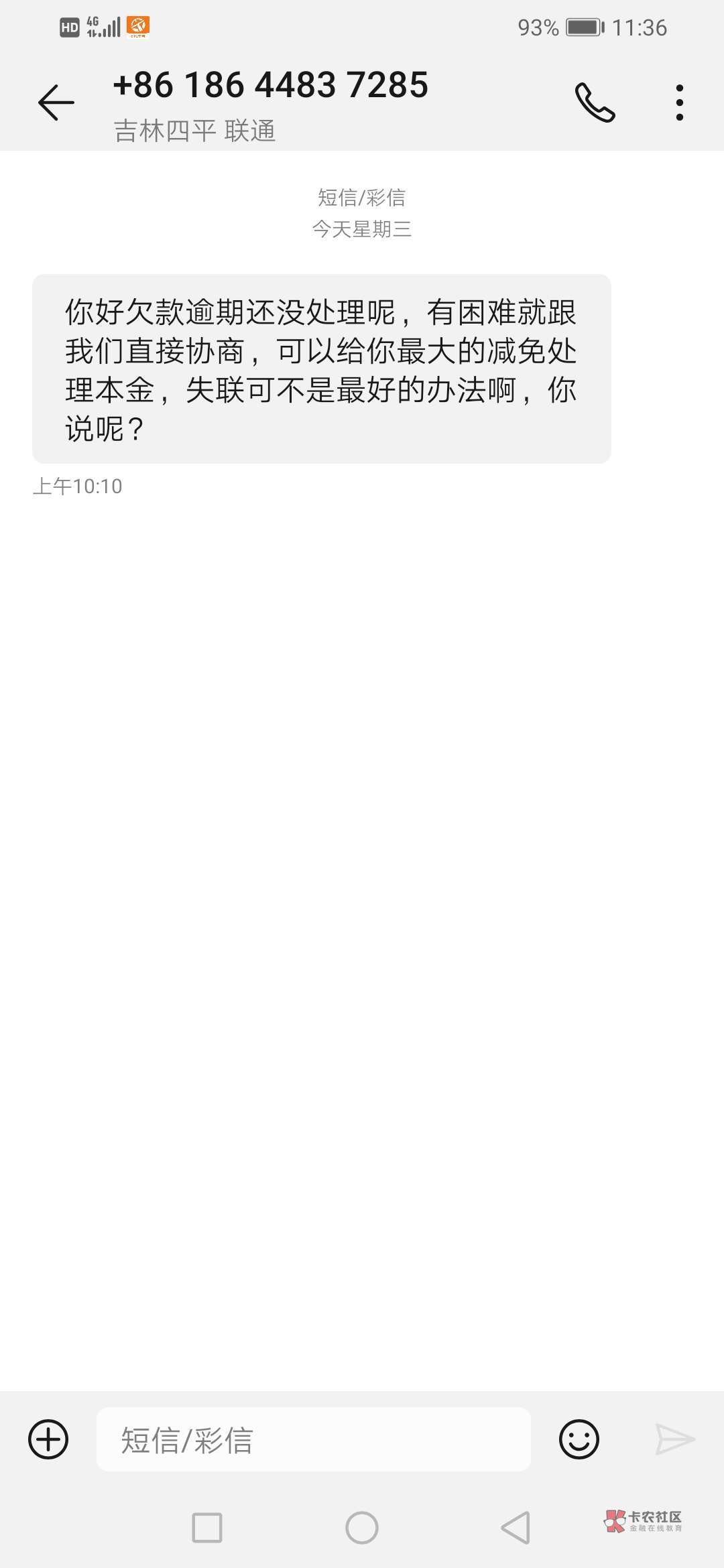Send the message with the arrow icon
724x1568 pixels.
pos(675,1439)
